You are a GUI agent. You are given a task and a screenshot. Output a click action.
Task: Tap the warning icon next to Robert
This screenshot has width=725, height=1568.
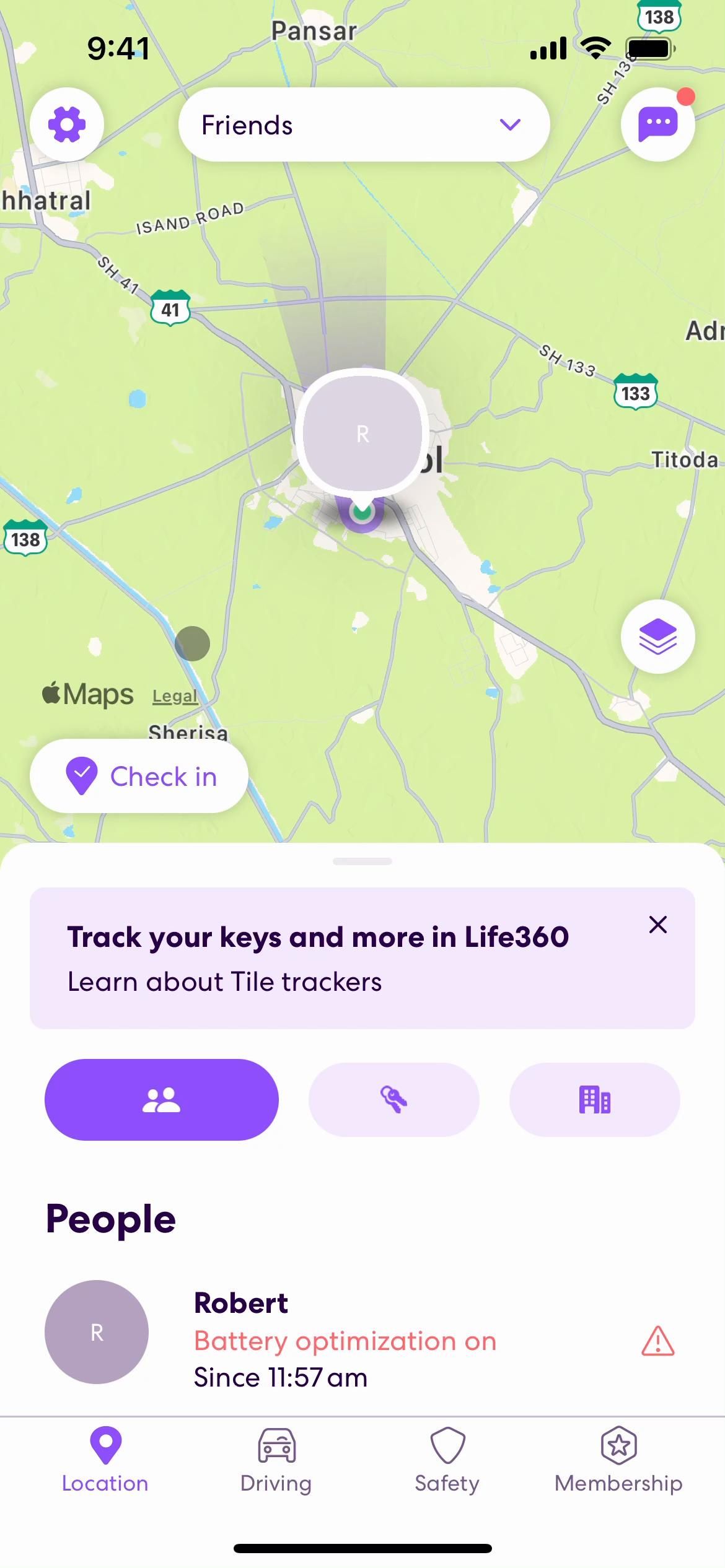(x=657, y=1341)
